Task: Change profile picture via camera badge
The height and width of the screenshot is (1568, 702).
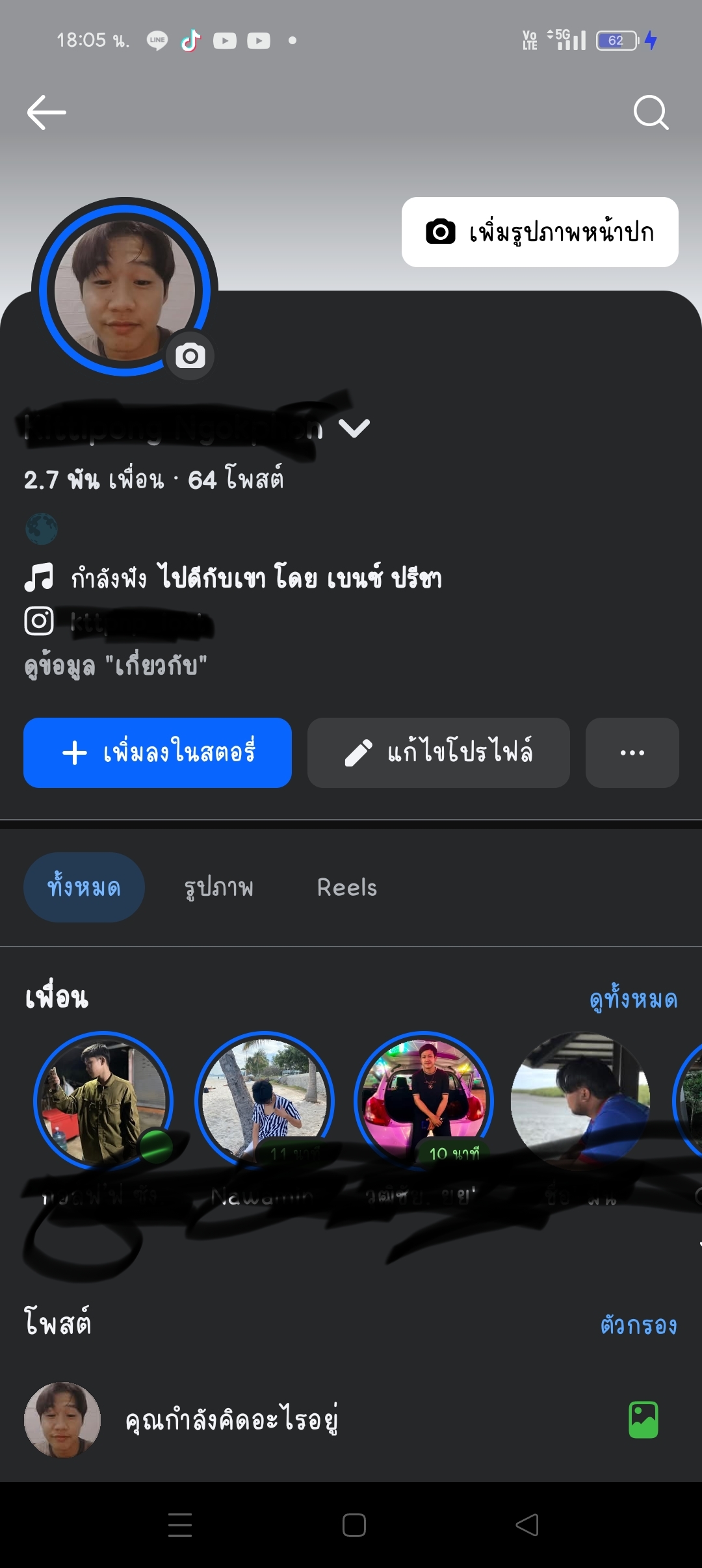Action: point(190,356)
